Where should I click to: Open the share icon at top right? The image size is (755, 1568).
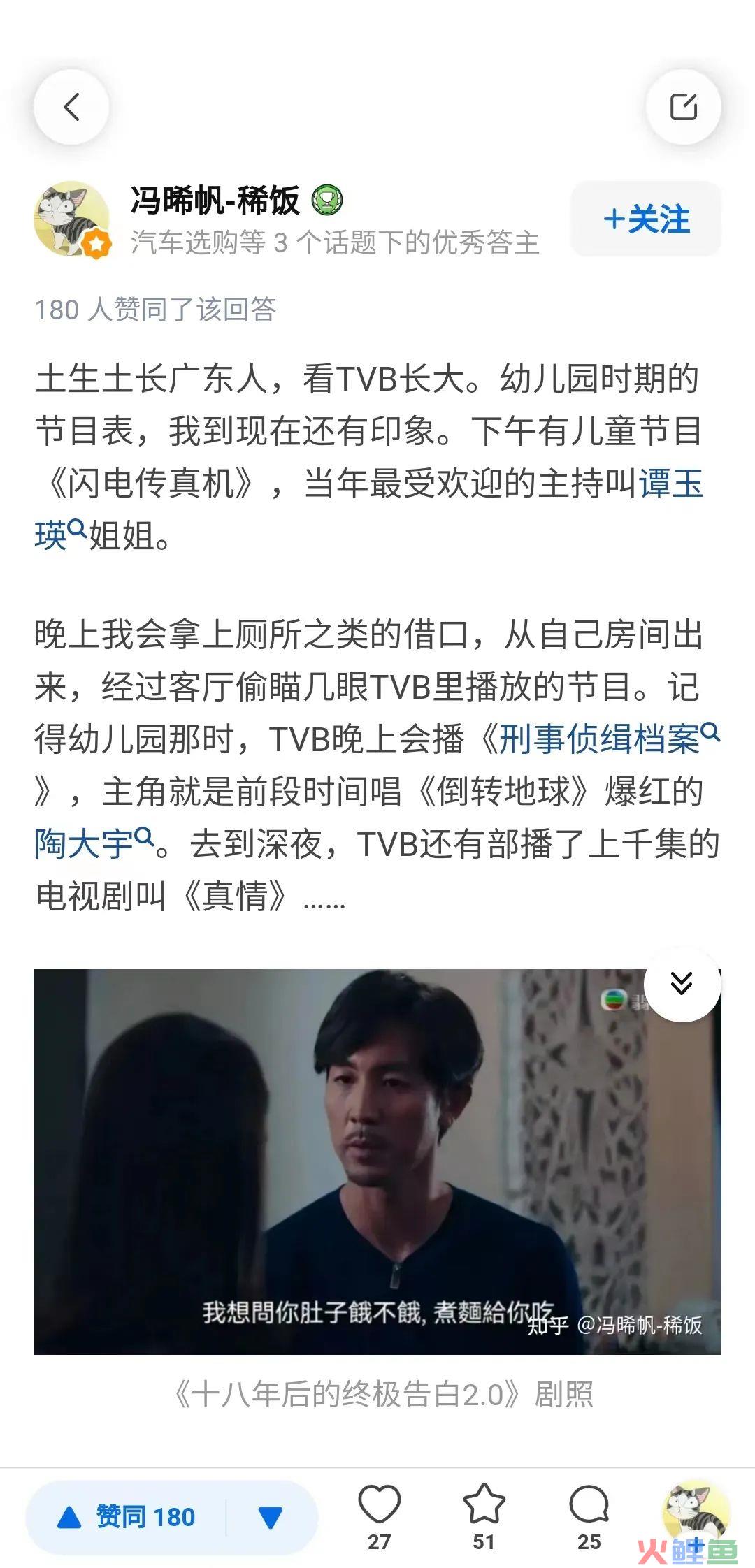coord(683,107)
